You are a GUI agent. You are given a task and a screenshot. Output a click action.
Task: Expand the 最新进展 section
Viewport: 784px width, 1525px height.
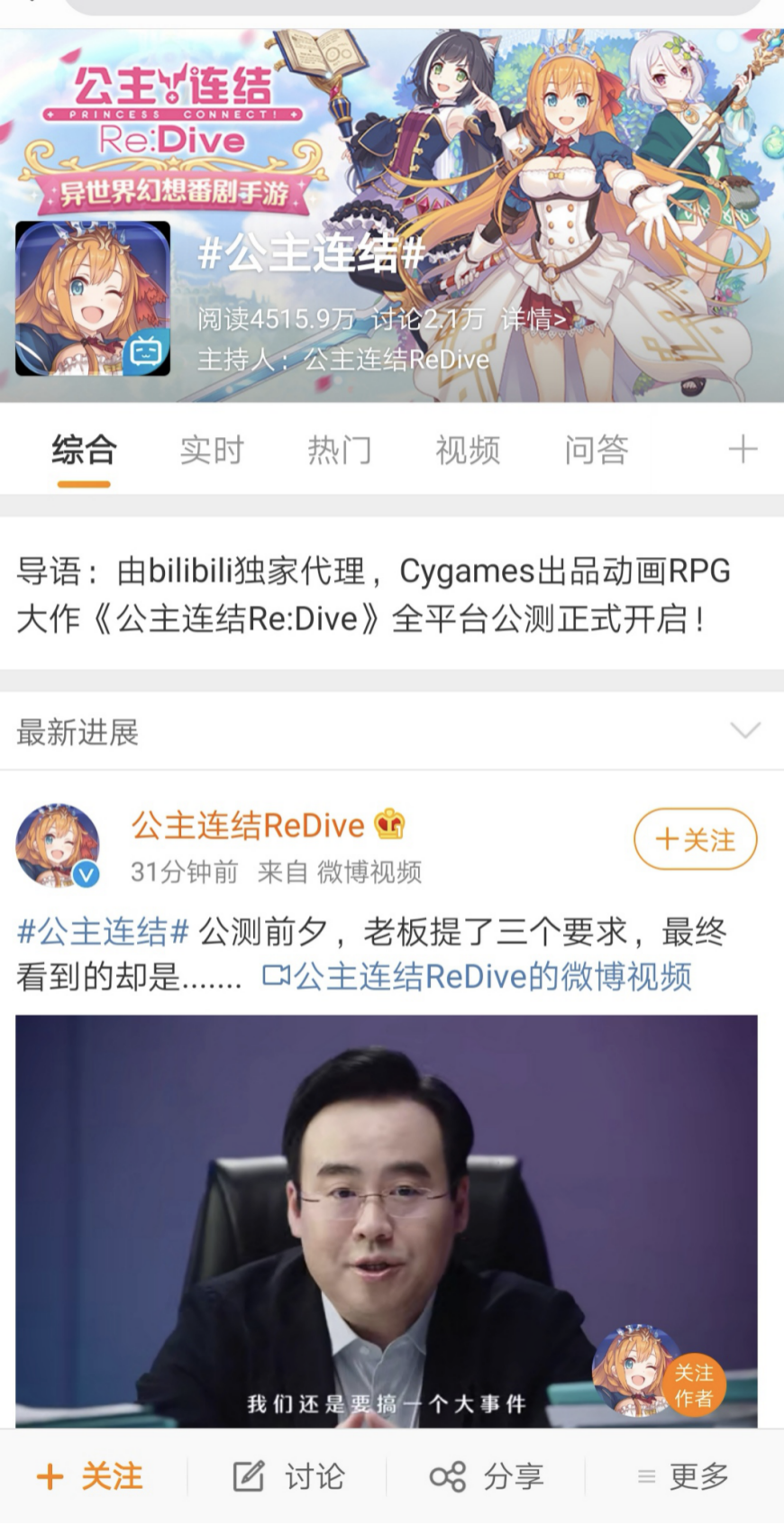point(745,731)
